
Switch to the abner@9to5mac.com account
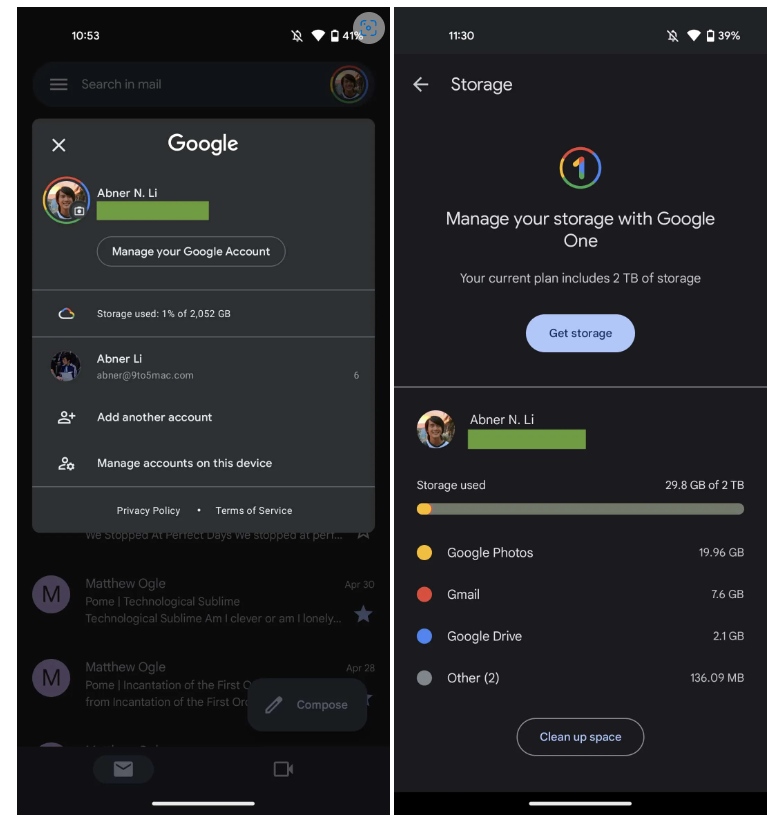click(x=203, y=366)
